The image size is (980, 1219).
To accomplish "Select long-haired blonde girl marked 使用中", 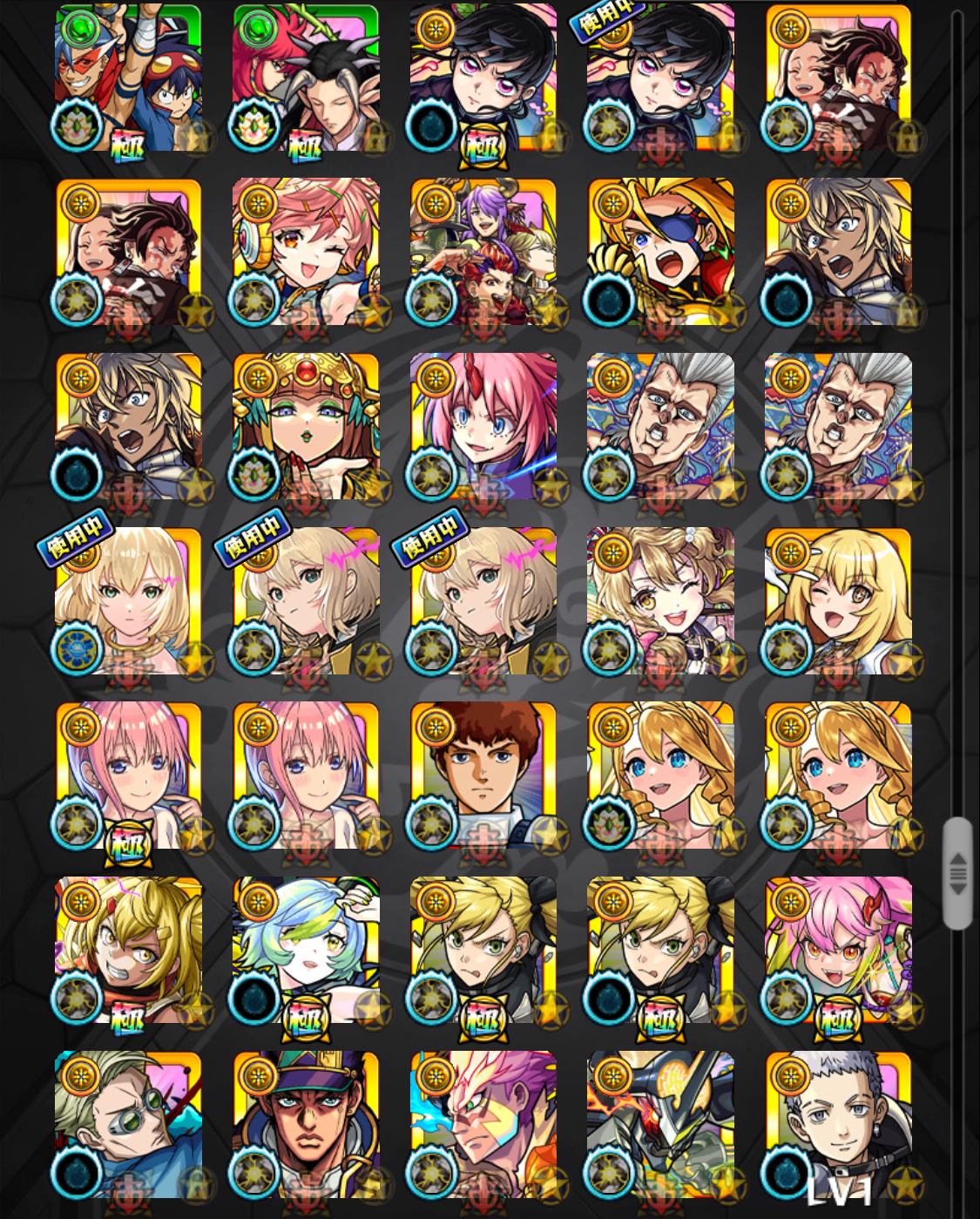I will pyautogui.click(x=129, y=601).
